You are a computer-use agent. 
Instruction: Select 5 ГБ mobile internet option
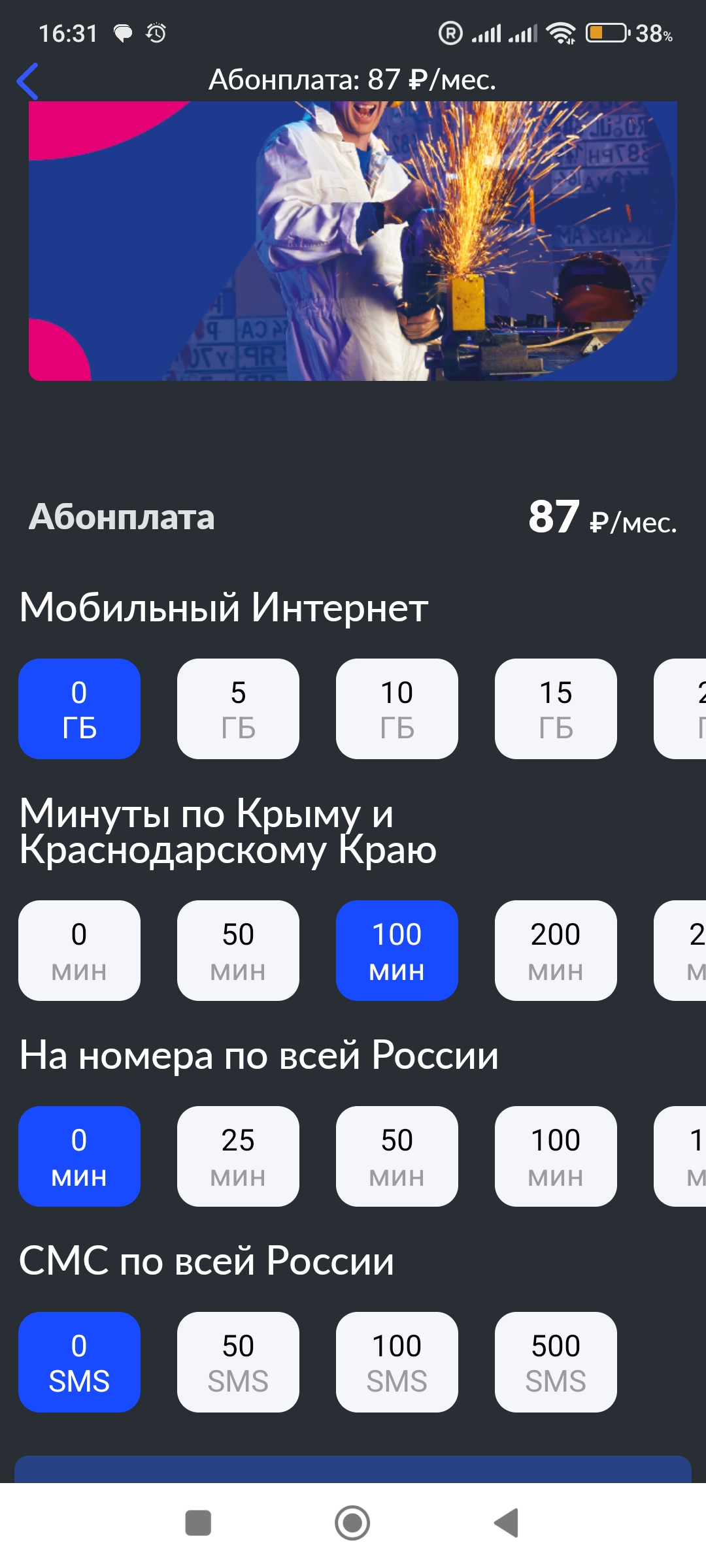click(238, 709)
